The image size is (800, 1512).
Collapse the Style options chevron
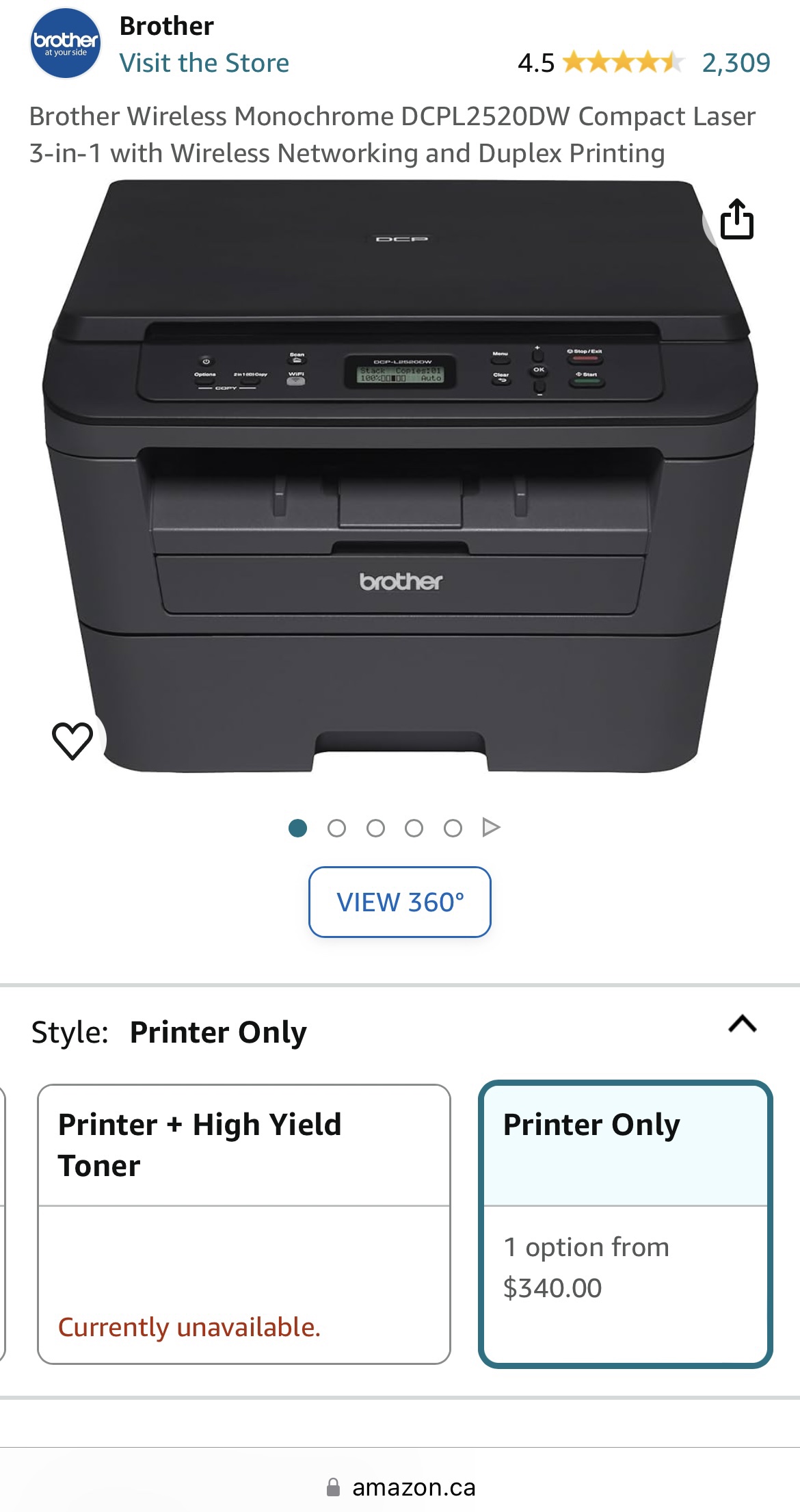point(742,1024)
